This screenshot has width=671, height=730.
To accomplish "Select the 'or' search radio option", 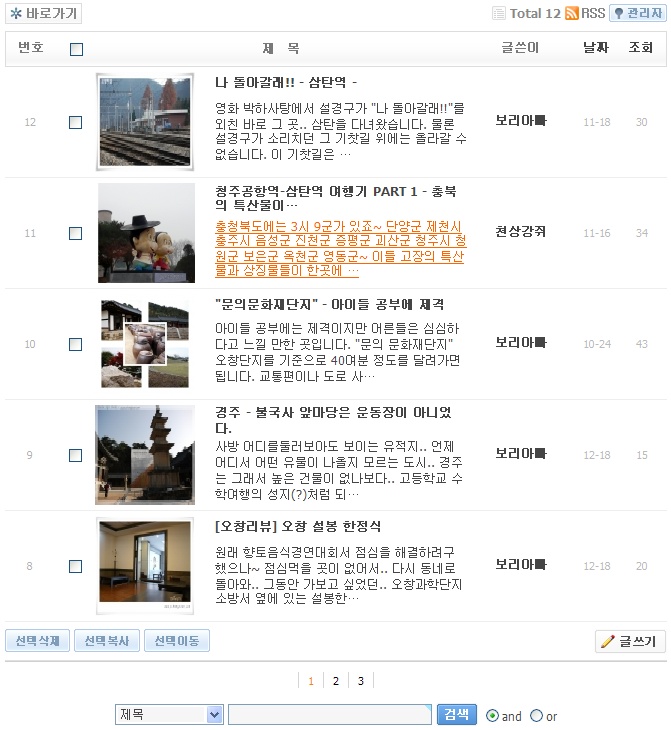I will (537, 716).
